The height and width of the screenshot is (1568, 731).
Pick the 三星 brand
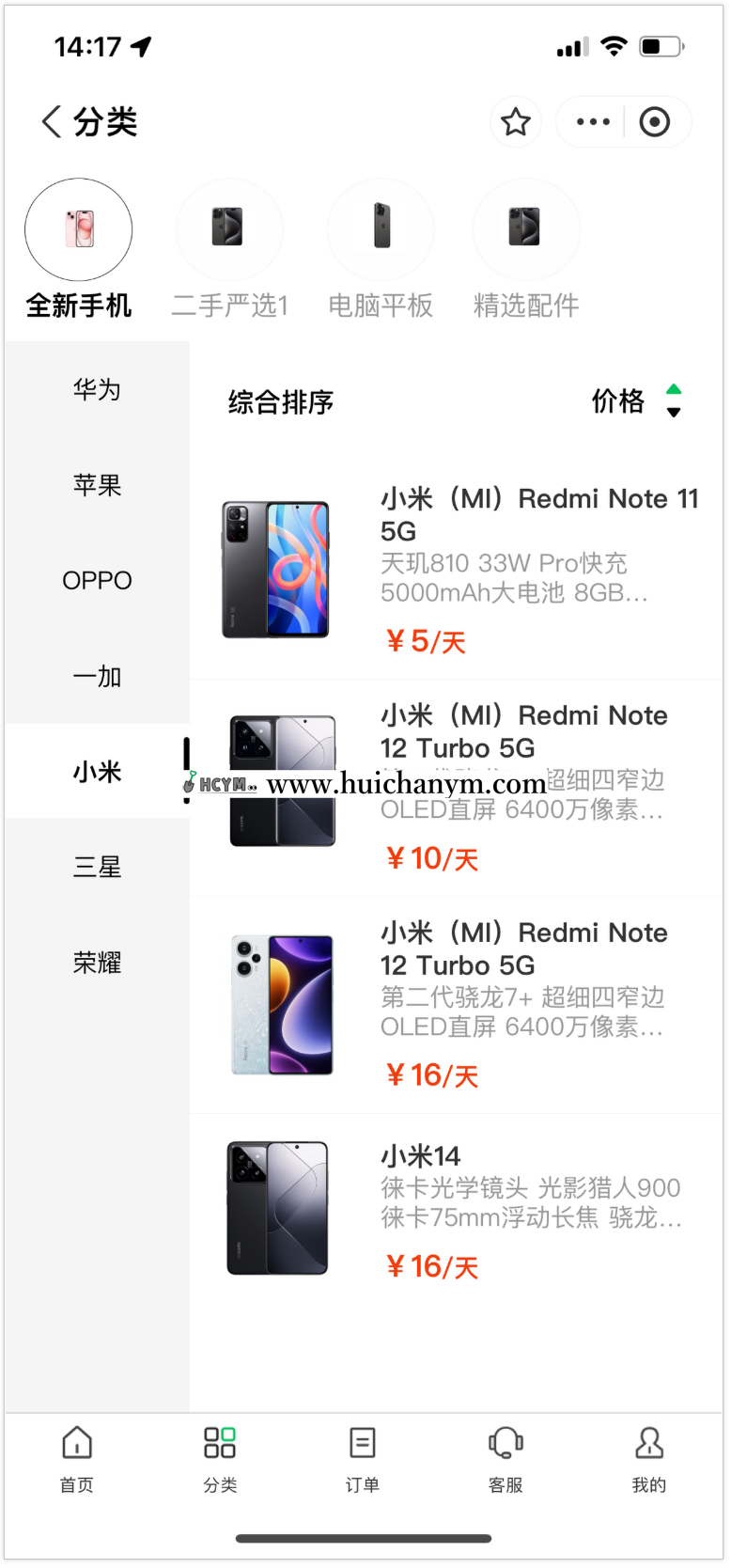tap(97, 867)
